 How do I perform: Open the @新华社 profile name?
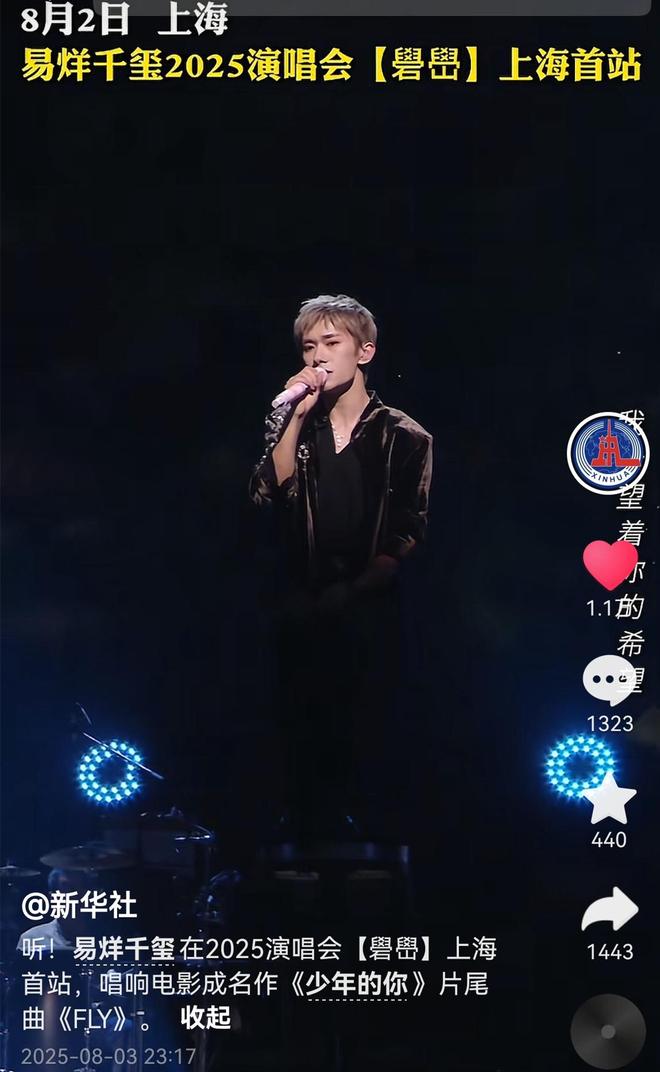point(79,905)
